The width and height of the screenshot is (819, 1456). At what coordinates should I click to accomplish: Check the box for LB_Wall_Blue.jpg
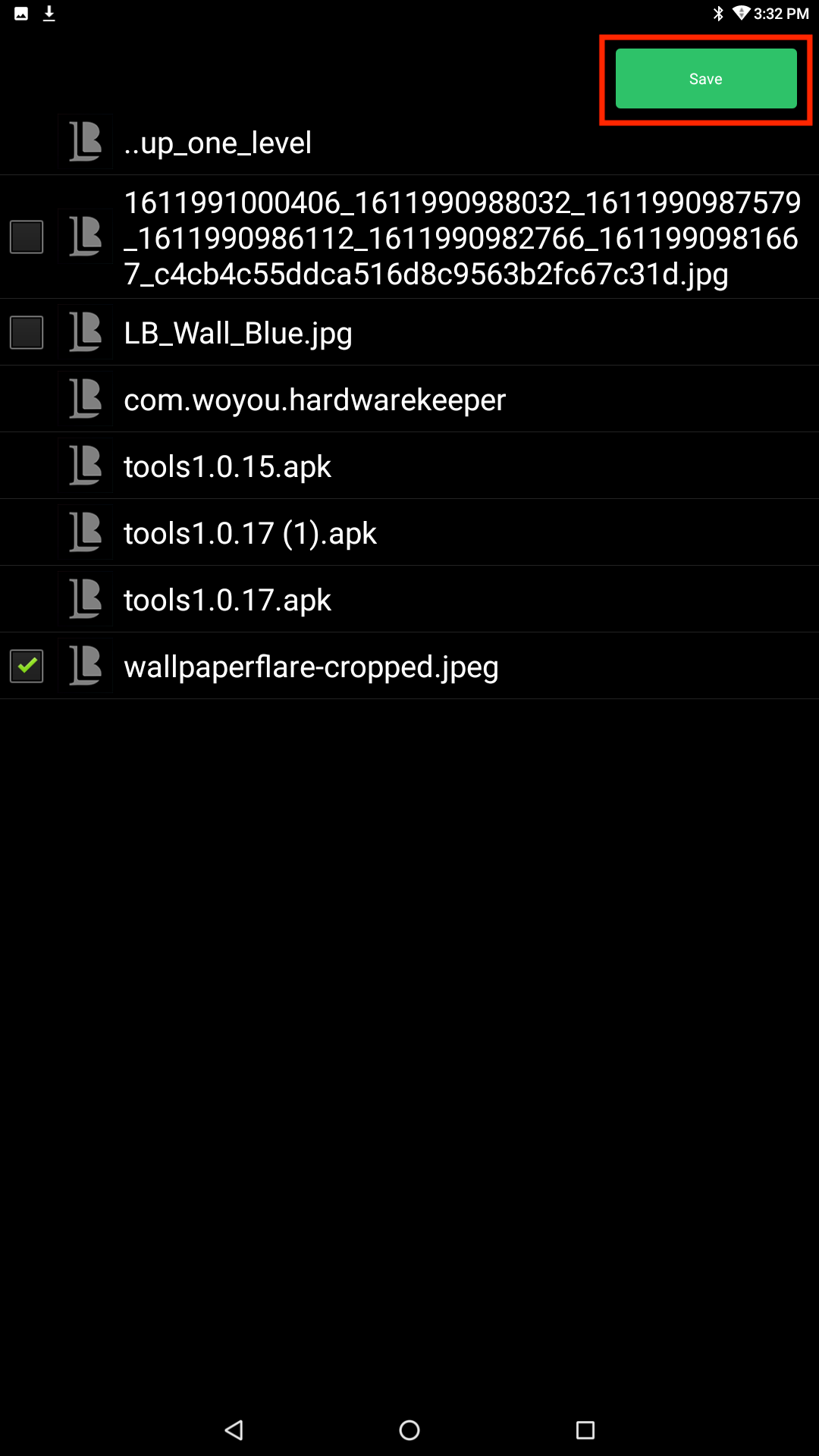[27, 333]
